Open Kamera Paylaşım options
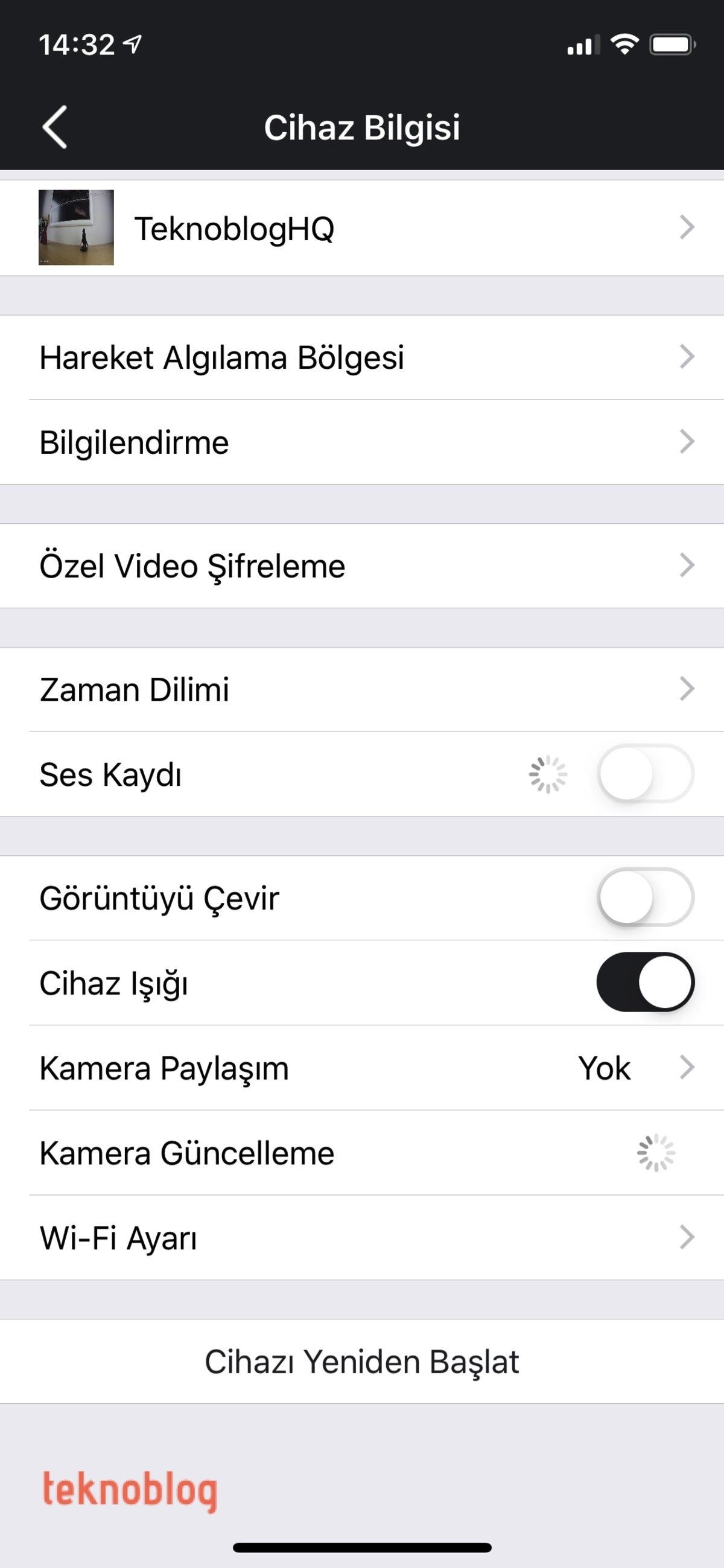 [x=361, y=1068]
